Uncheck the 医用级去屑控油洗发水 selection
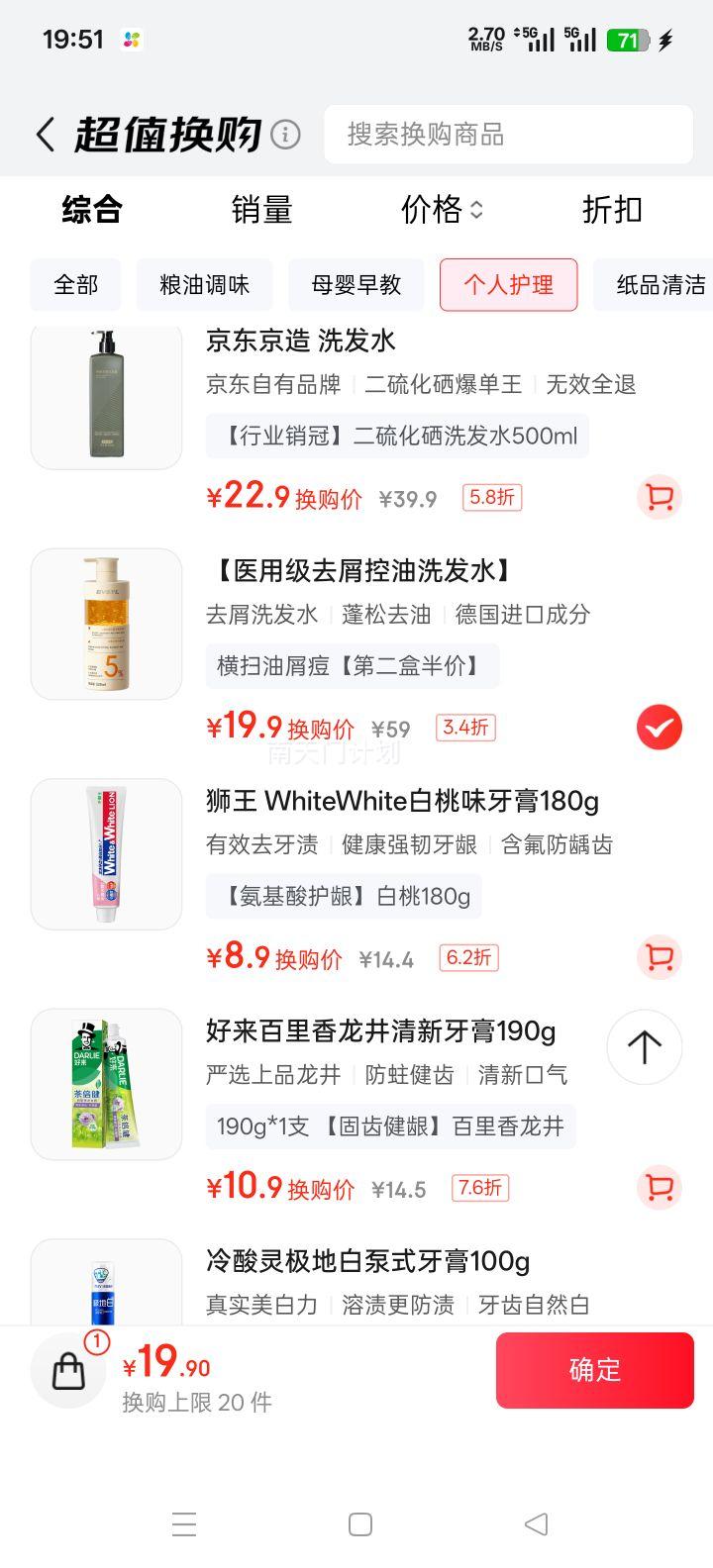The width and height of the screenshot is (713, 1568). coord(659,728)
